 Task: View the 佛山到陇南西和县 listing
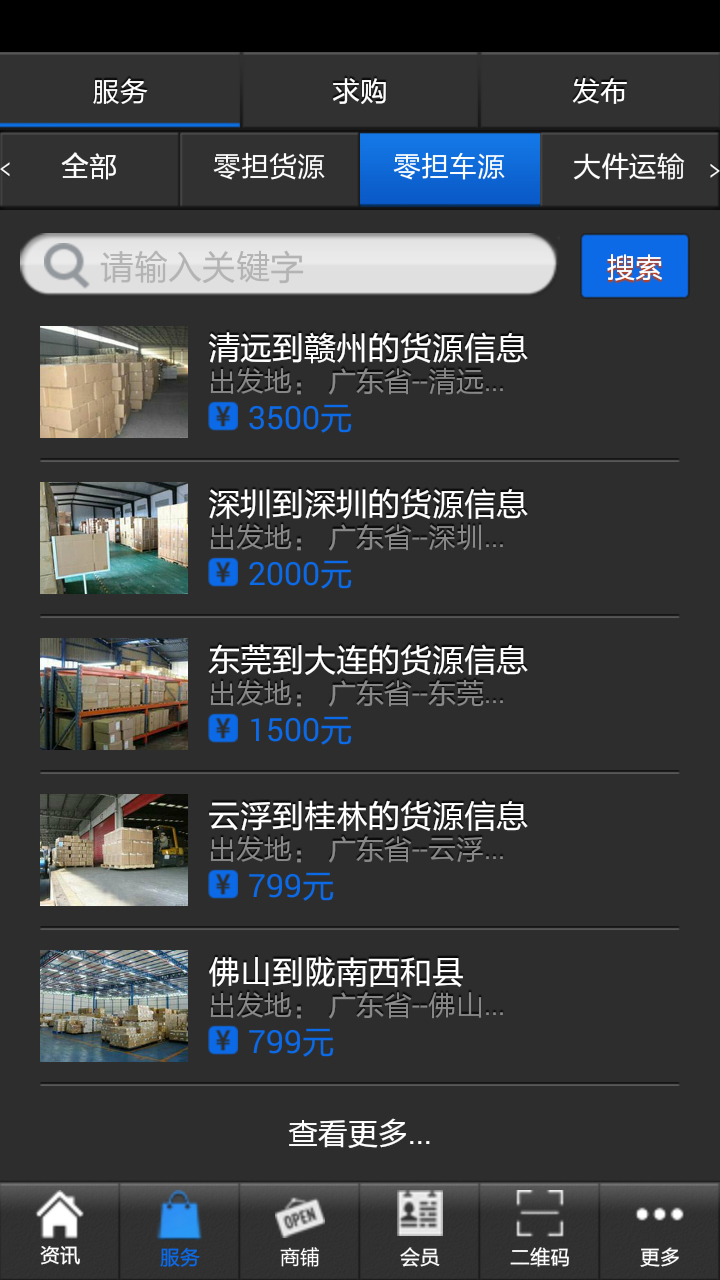click(x=360, y=1006)
